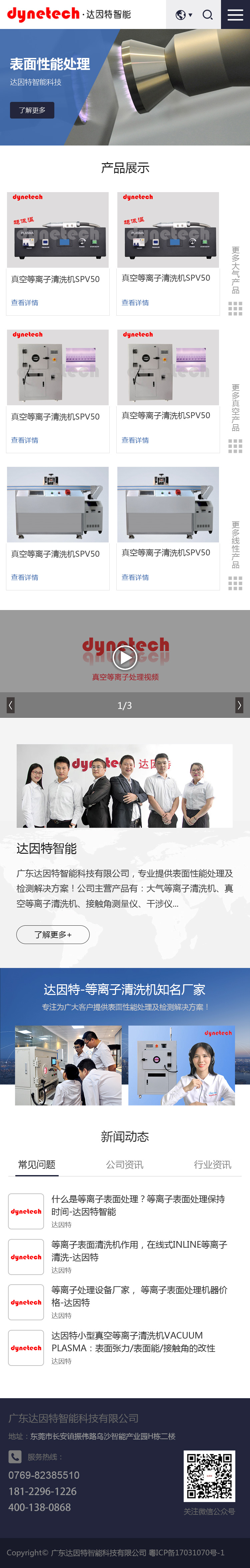Go to next video slide arrow

239,705
